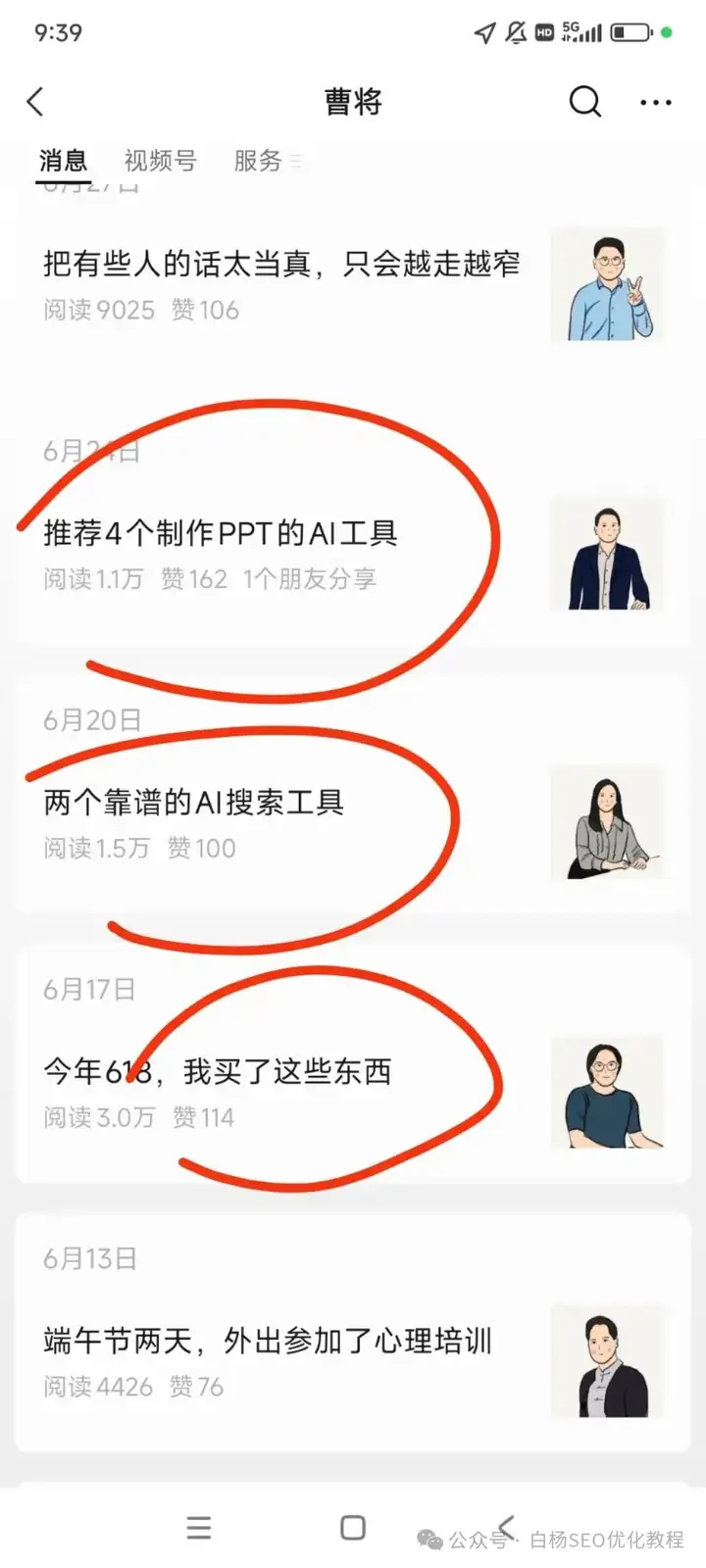This screenshot has width=706, height=1568.
Task: Open article 今年618，我买了这些东西
Action: [218, 1072]
